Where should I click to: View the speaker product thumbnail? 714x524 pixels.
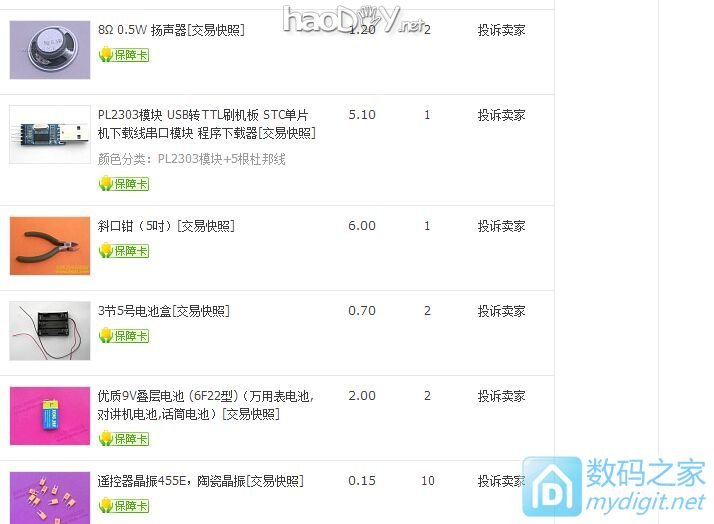tap(50, 49)
